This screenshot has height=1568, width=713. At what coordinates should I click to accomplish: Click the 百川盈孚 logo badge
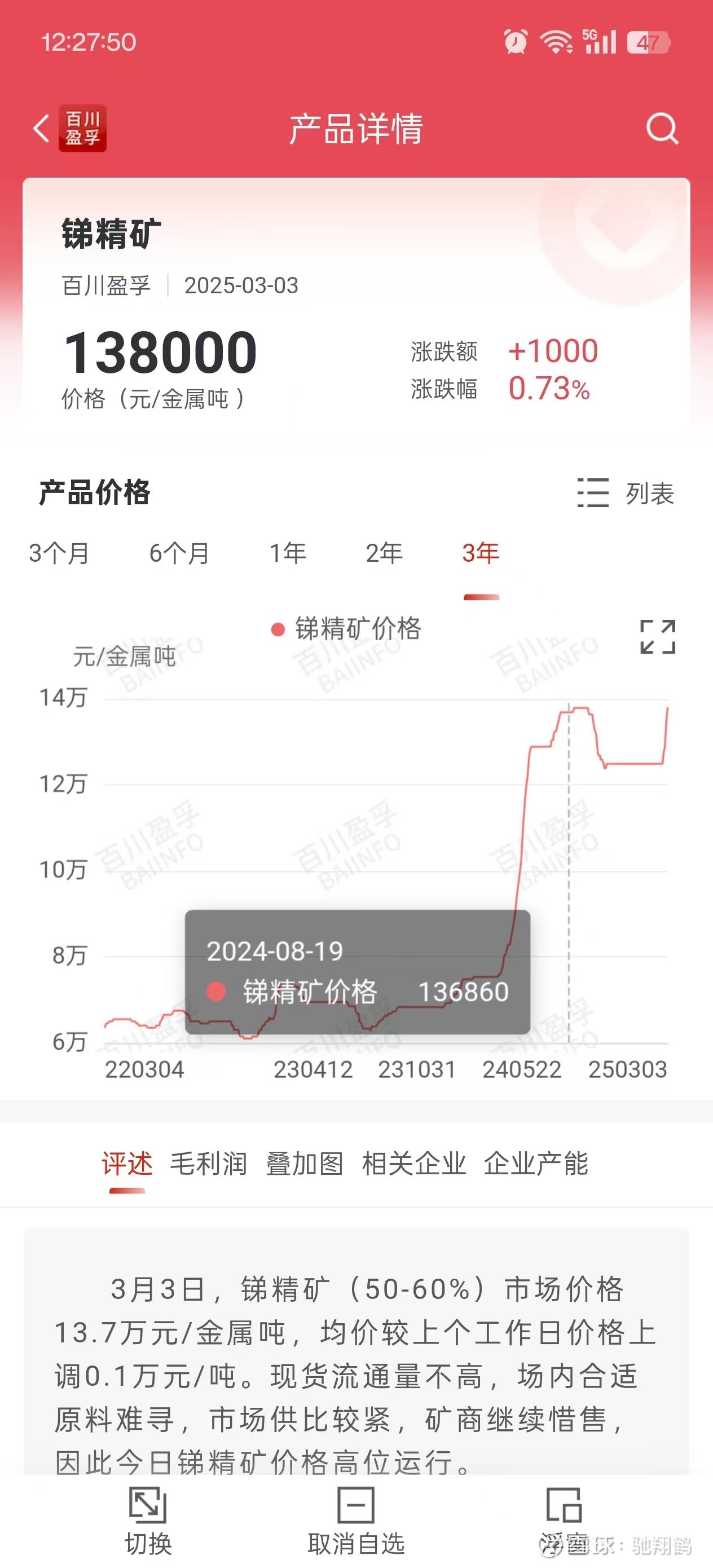pos(83,129)
